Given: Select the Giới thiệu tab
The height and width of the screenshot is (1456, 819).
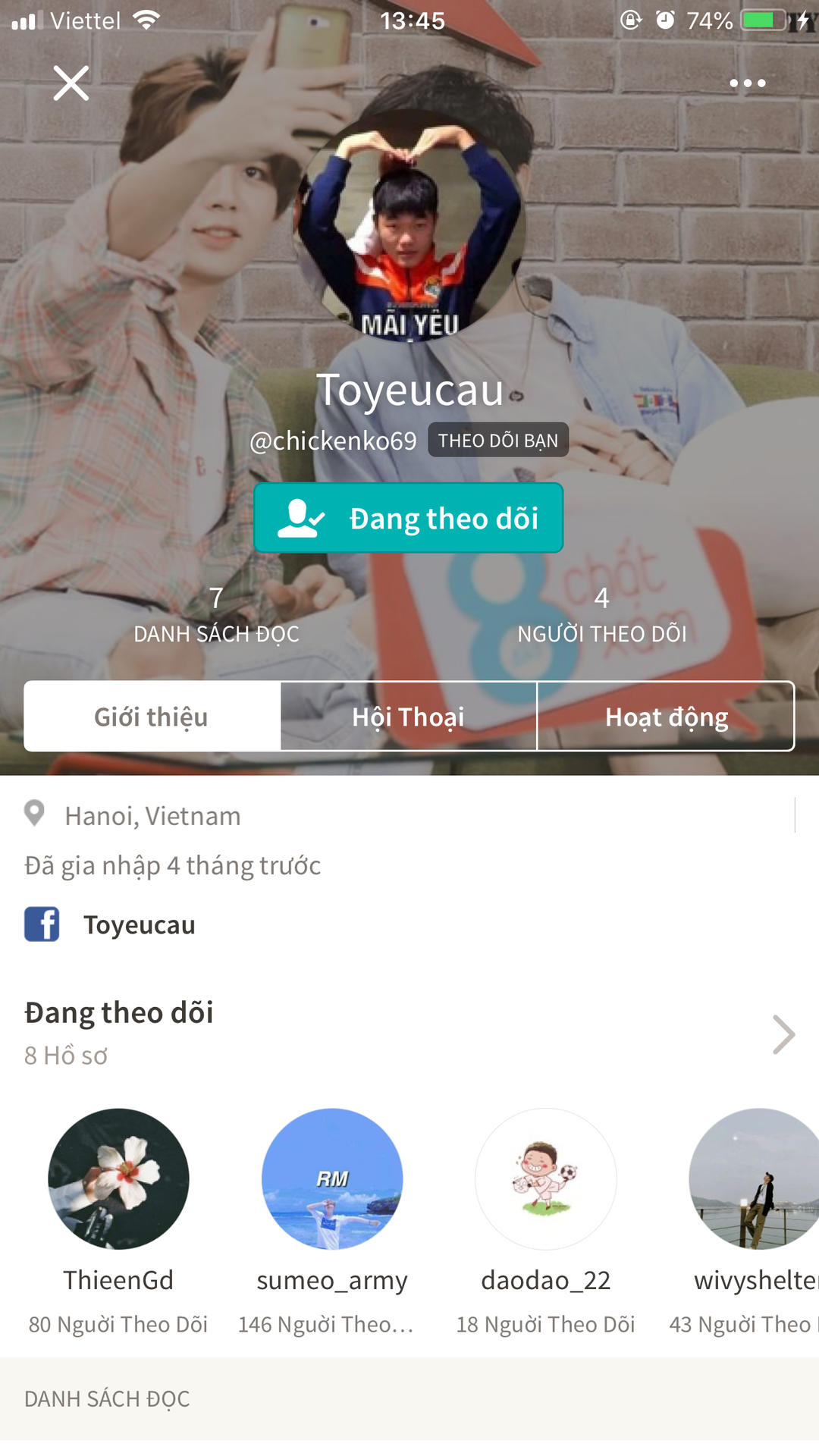Looking at the screenshot, I should point(152,717).
